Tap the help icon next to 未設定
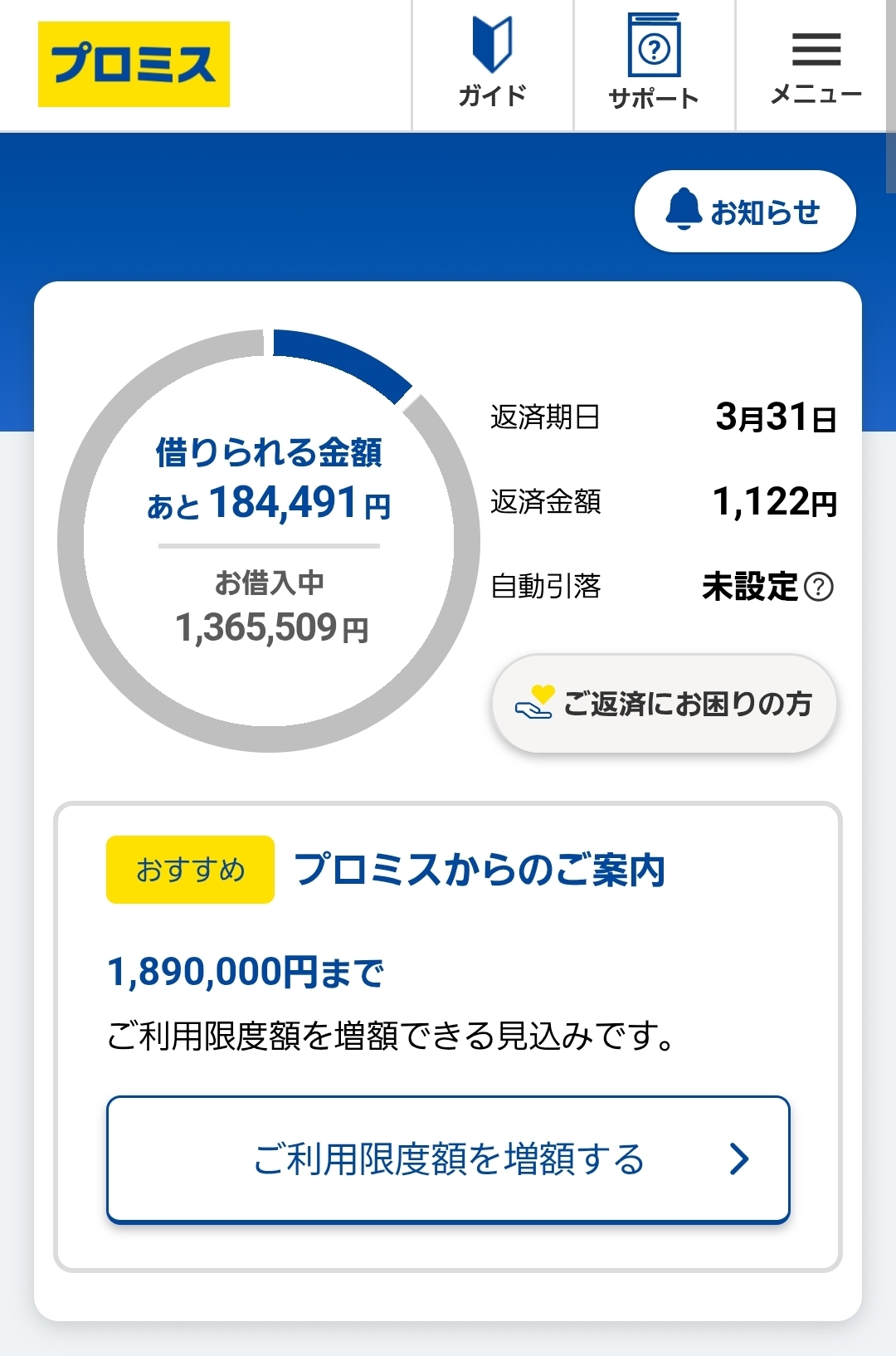This screenshot has width=896, height=1356. point(819,587)
